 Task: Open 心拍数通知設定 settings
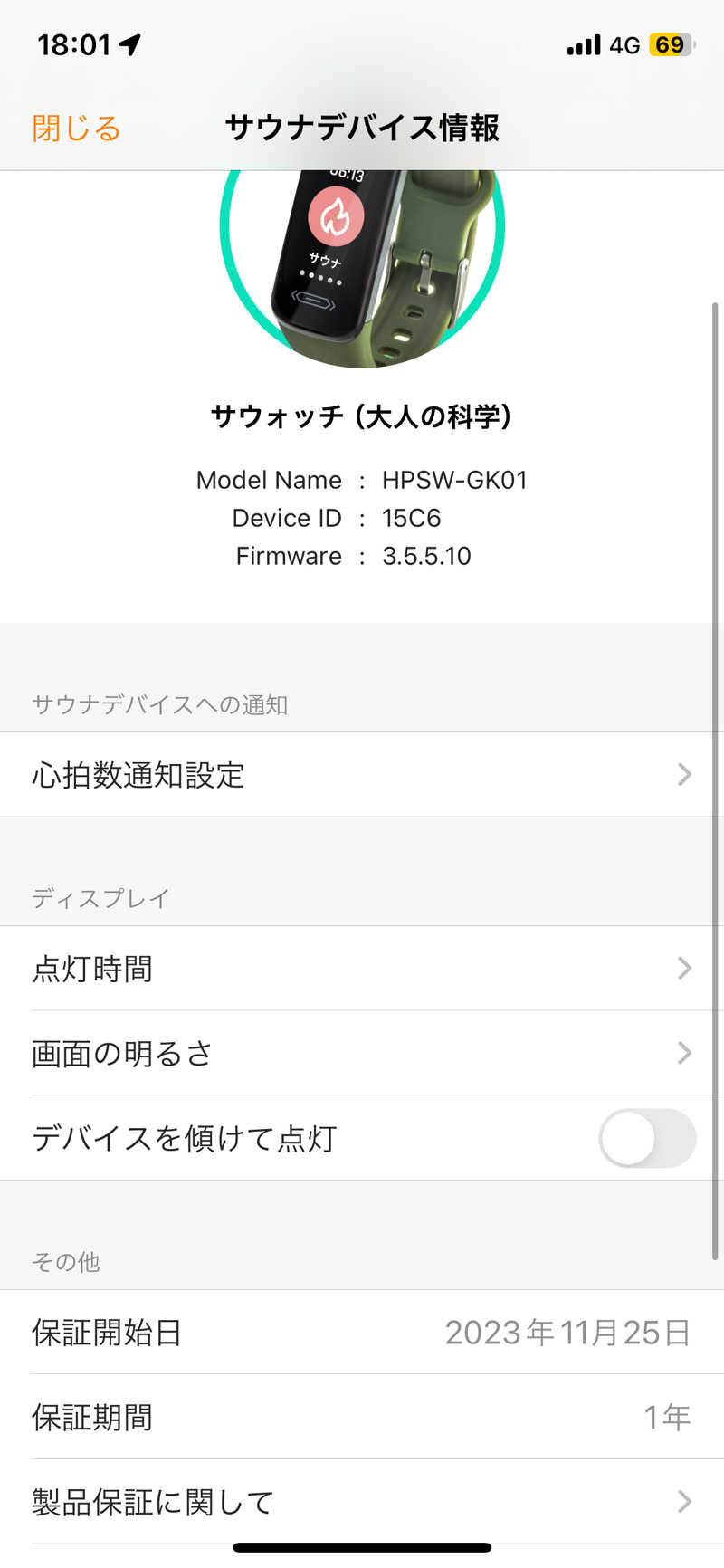362,775
